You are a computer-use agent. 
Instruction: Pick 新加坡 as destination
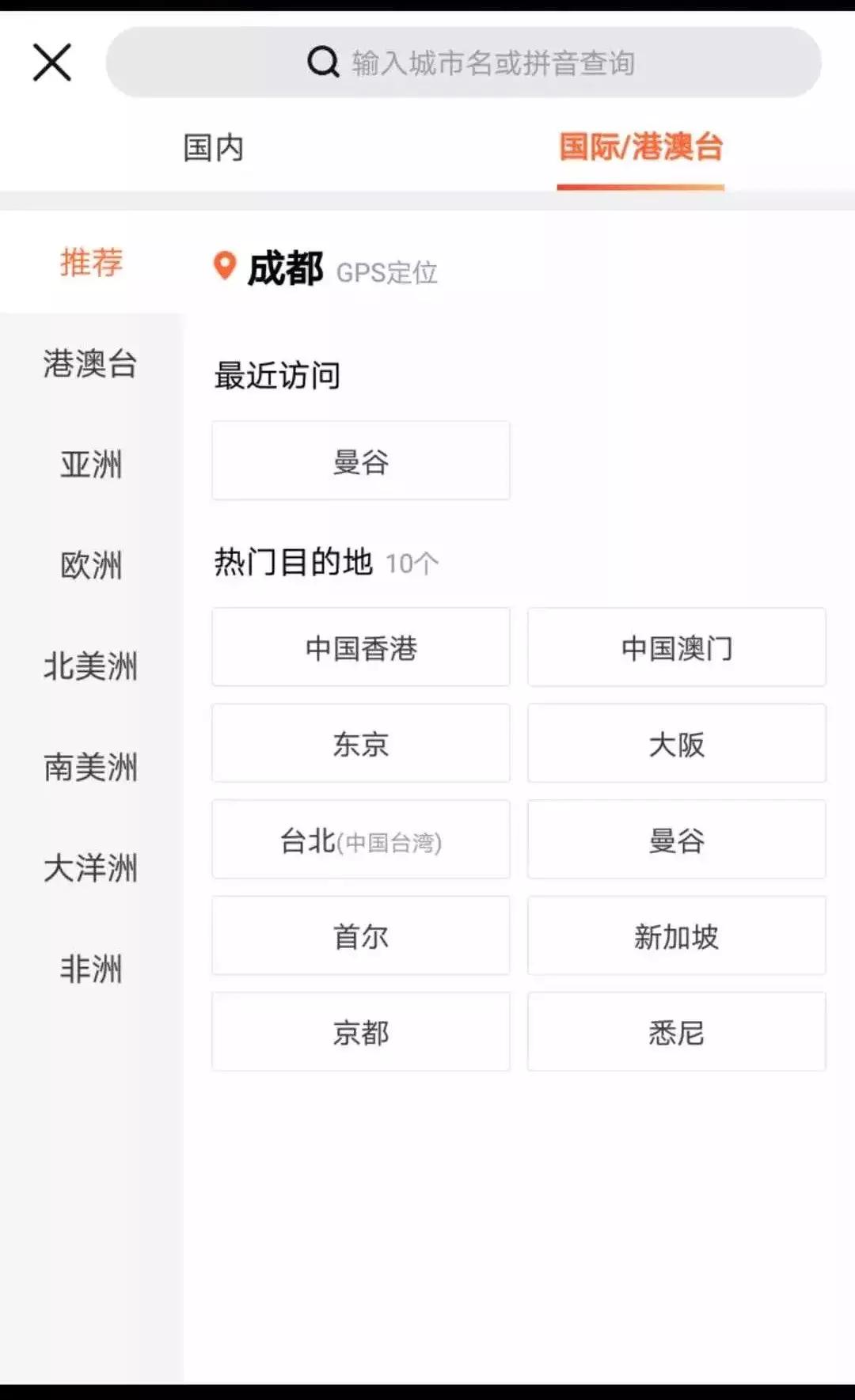(x=678, y=936)
